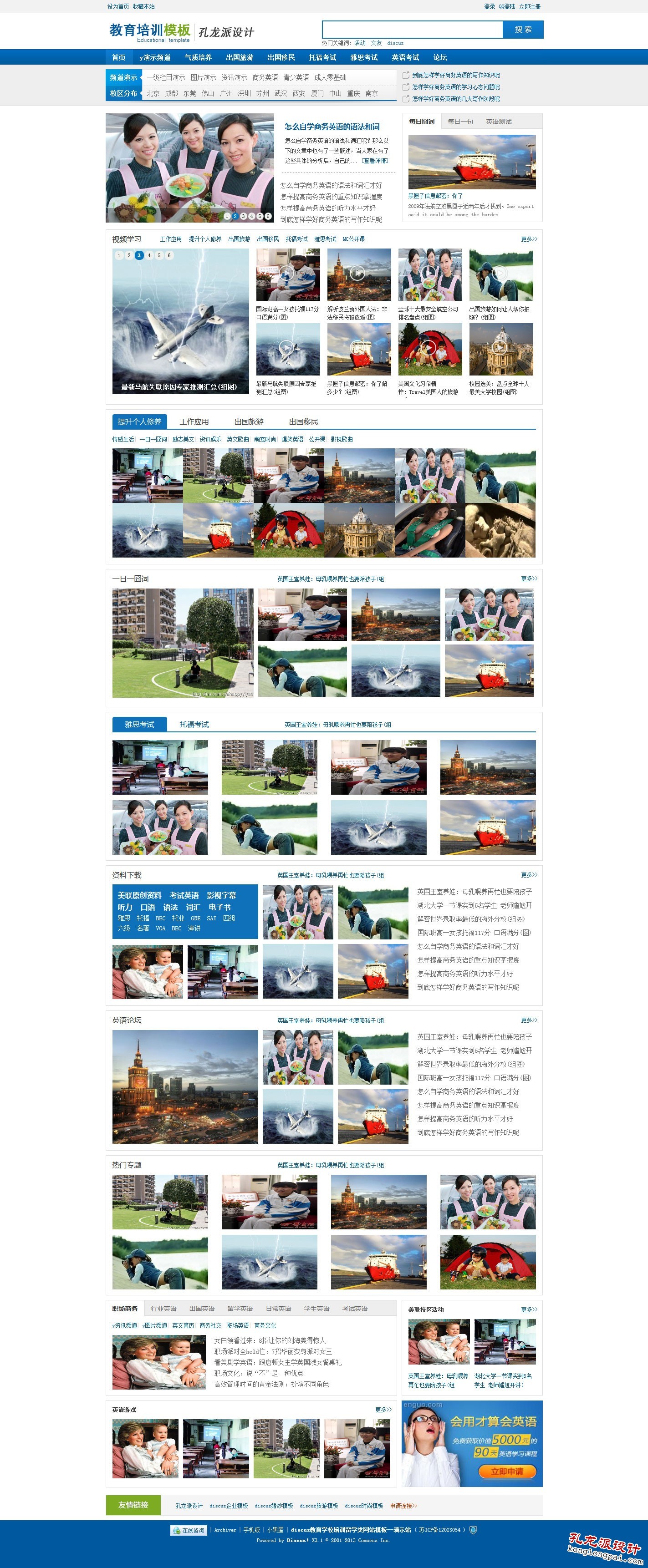Image resolution: width=648 pixels, height=1568 pixels.
Task: Switch to the 英语测试 tab
Action: [498, 122]
